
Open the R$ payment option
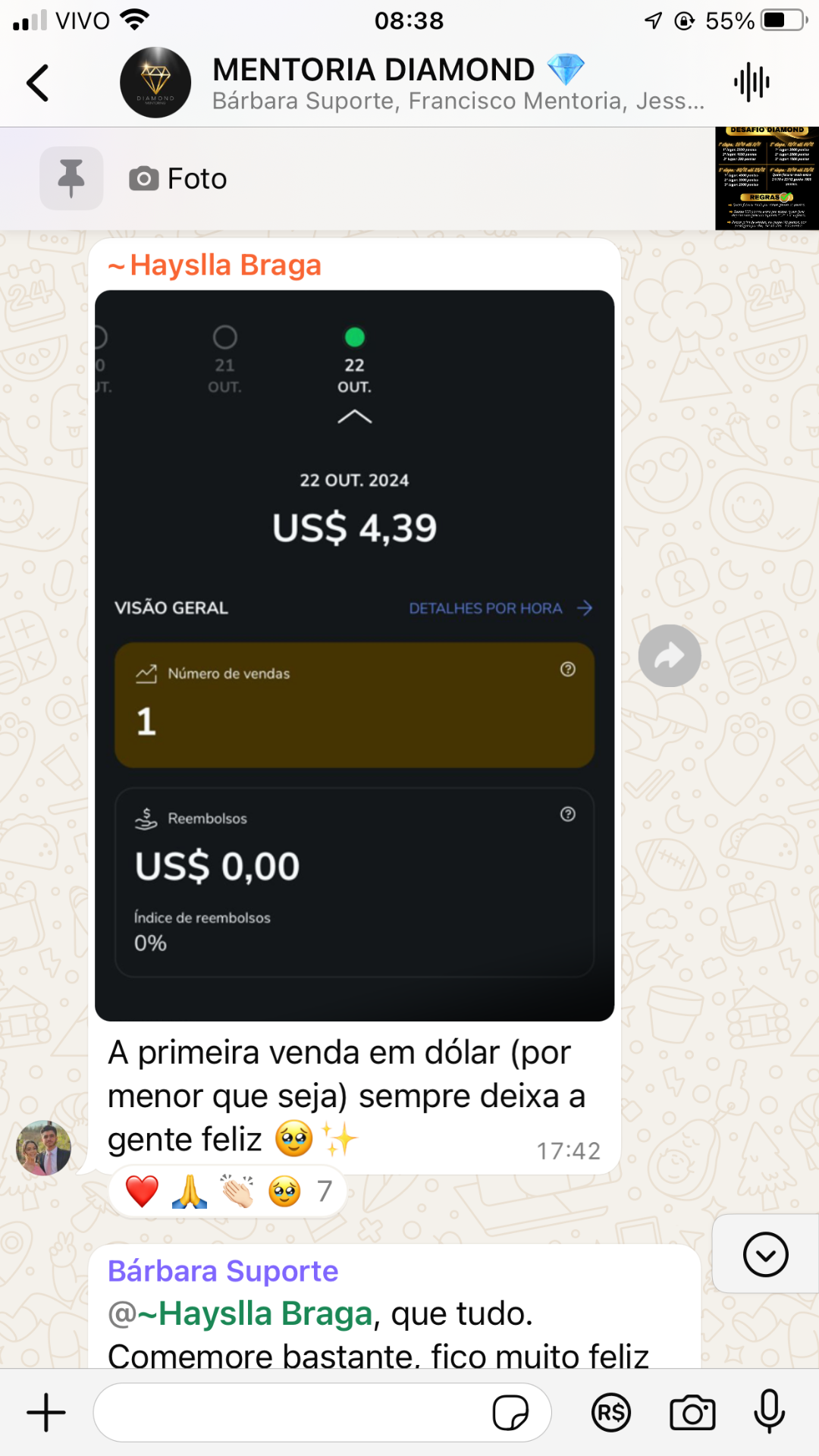point(610,1413)
